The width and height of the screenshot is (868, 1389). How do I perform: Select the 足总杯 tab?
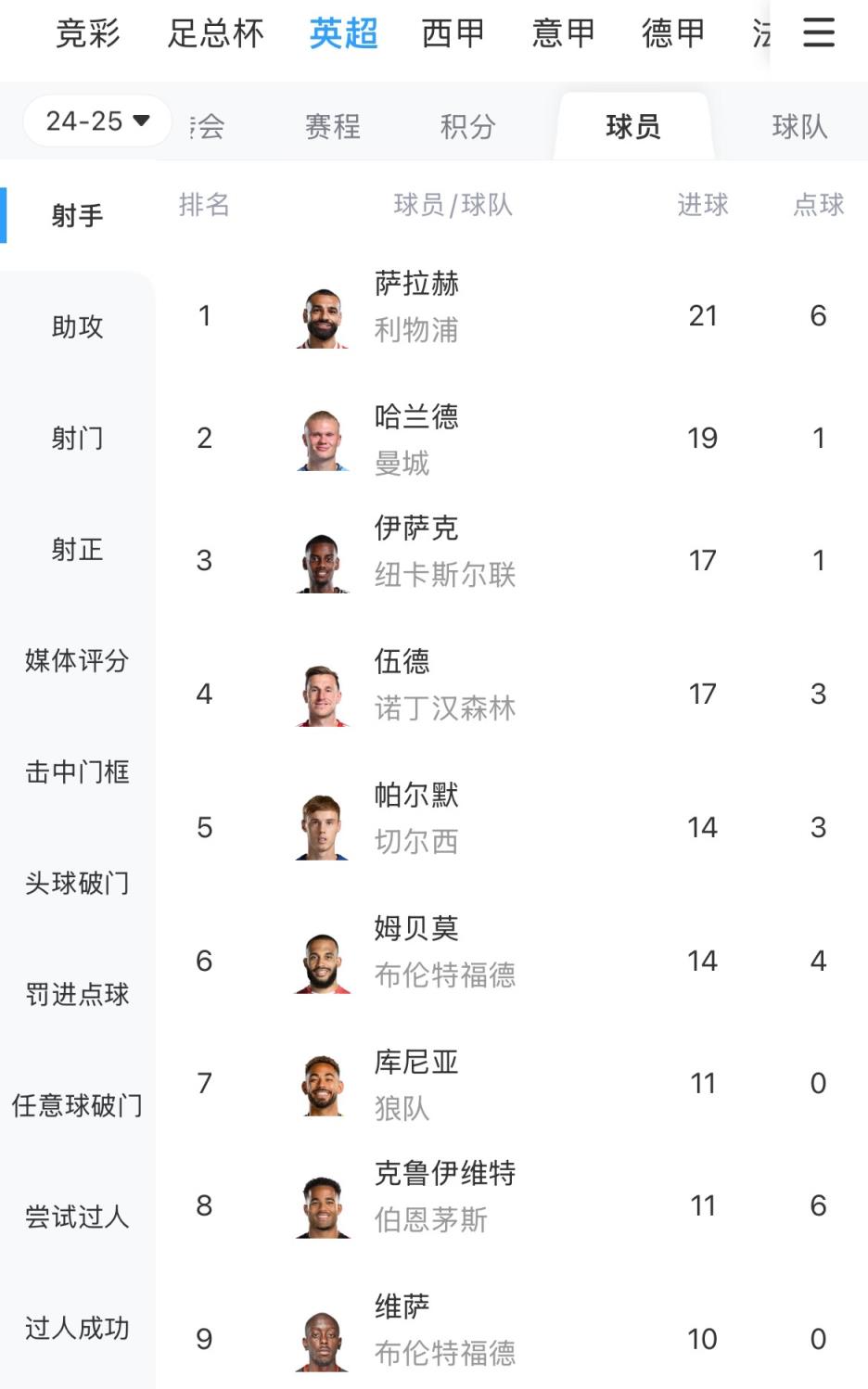point(215,33)
